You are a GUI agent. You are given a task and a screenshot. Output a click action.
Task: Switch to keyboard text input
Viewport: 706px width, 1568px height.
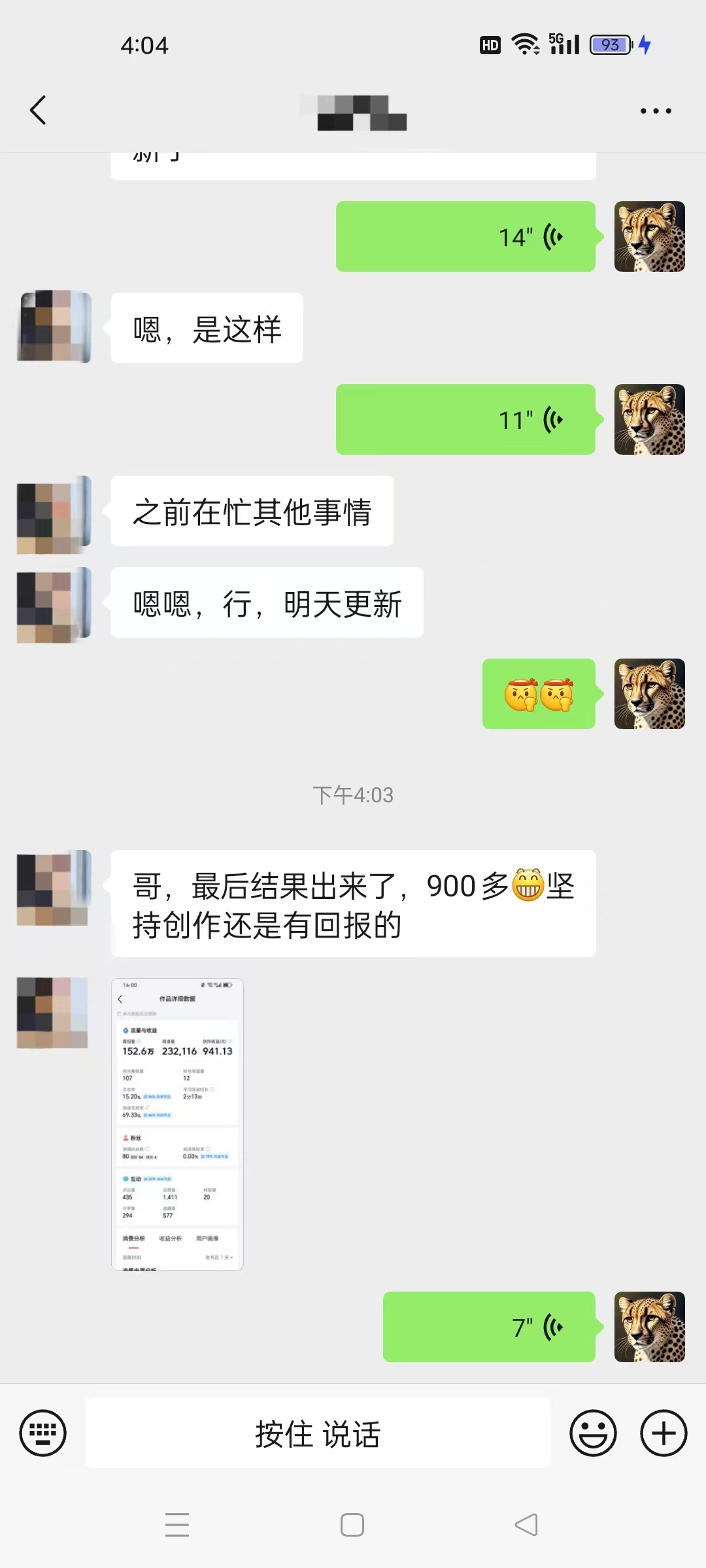[43, 1433]
